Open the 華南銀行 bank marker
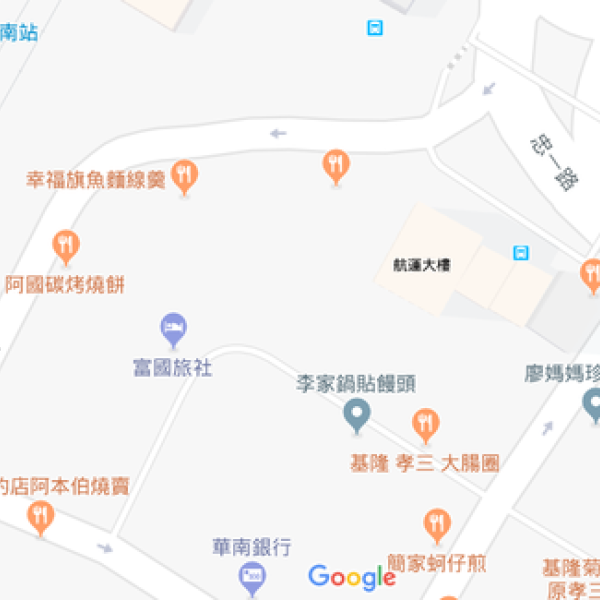 [252, 576]
